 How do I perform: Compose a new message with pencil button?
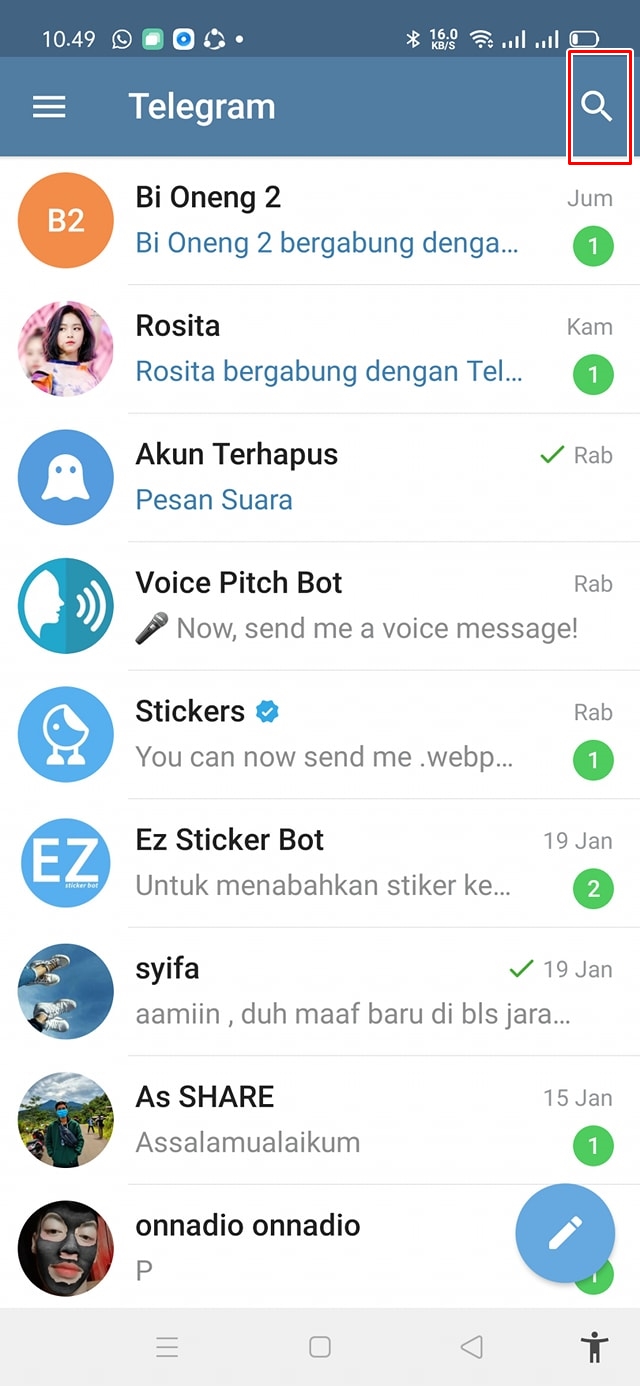(x=565, y=1233)
